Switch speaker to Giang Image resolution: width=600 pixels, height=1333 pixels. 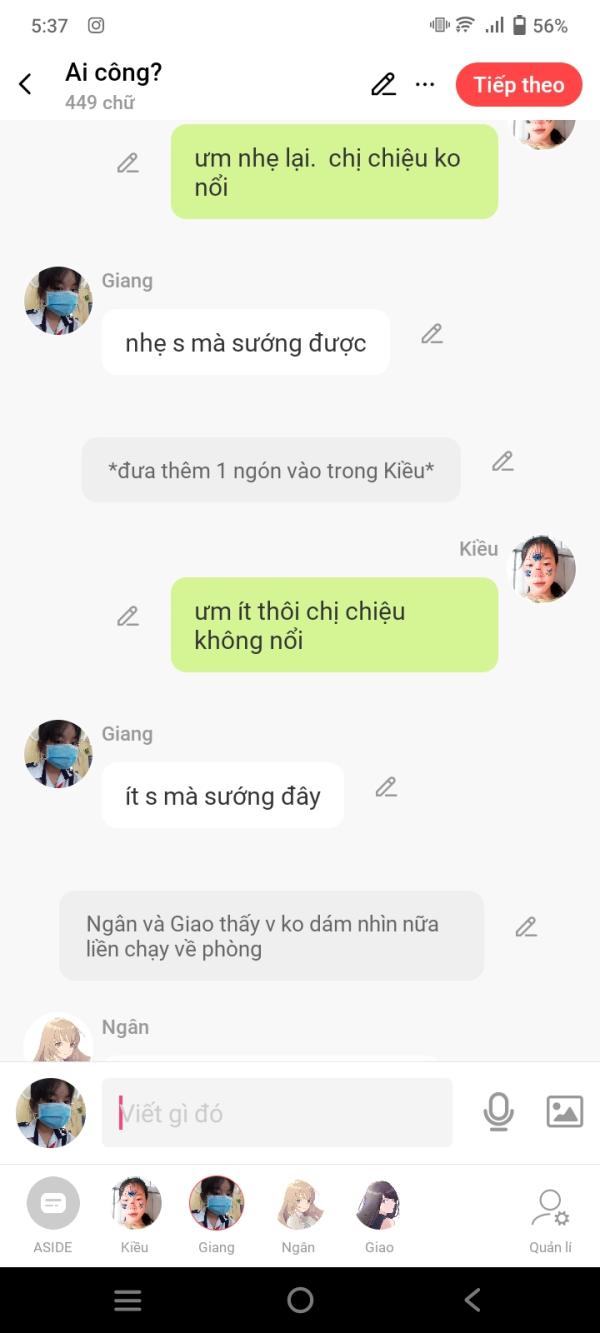(x=216, y=1215)
